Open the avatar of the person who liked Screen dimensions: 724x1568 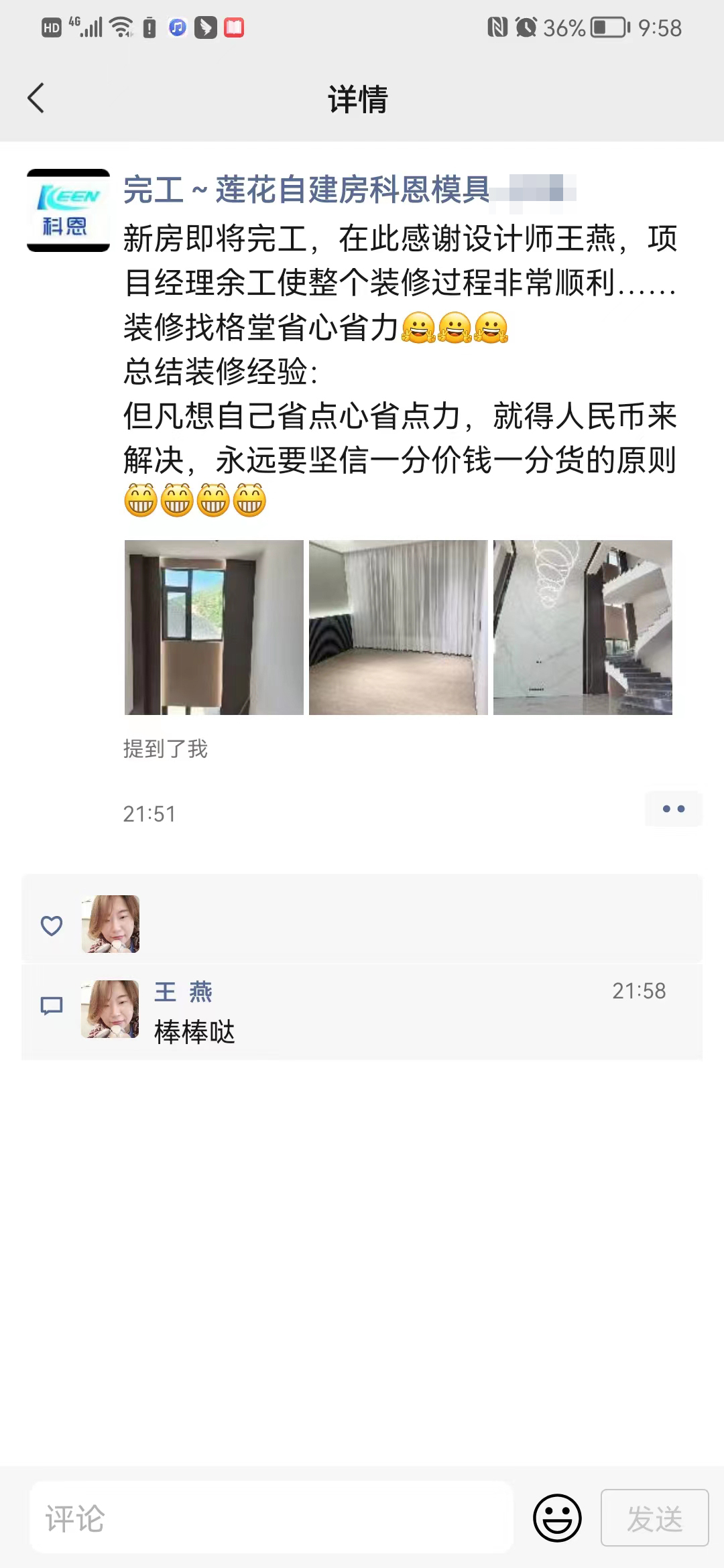(111, 924)
